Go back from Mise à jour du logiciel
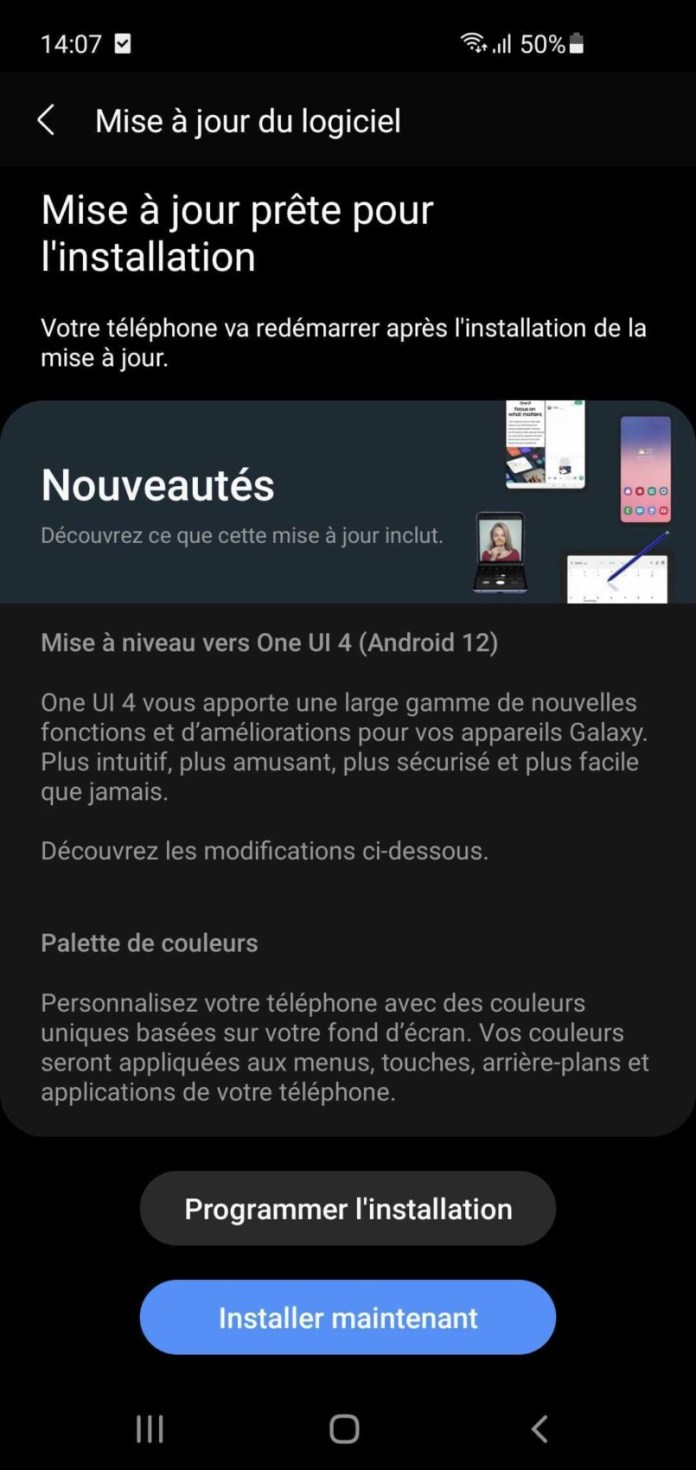Viewport: 696px width, 1470px height. 46,121
